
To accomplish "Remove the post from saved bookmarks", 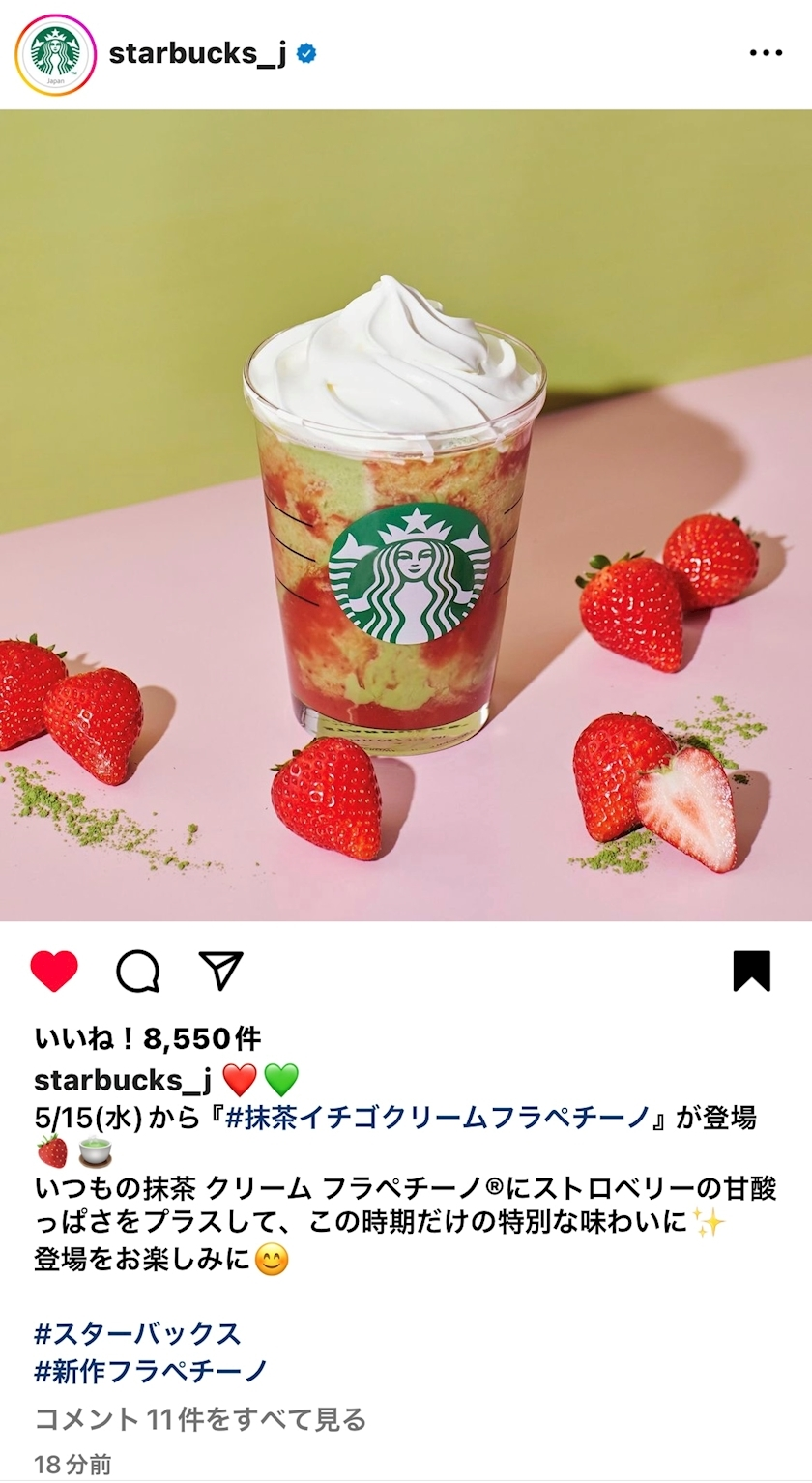I will (751, 971).
